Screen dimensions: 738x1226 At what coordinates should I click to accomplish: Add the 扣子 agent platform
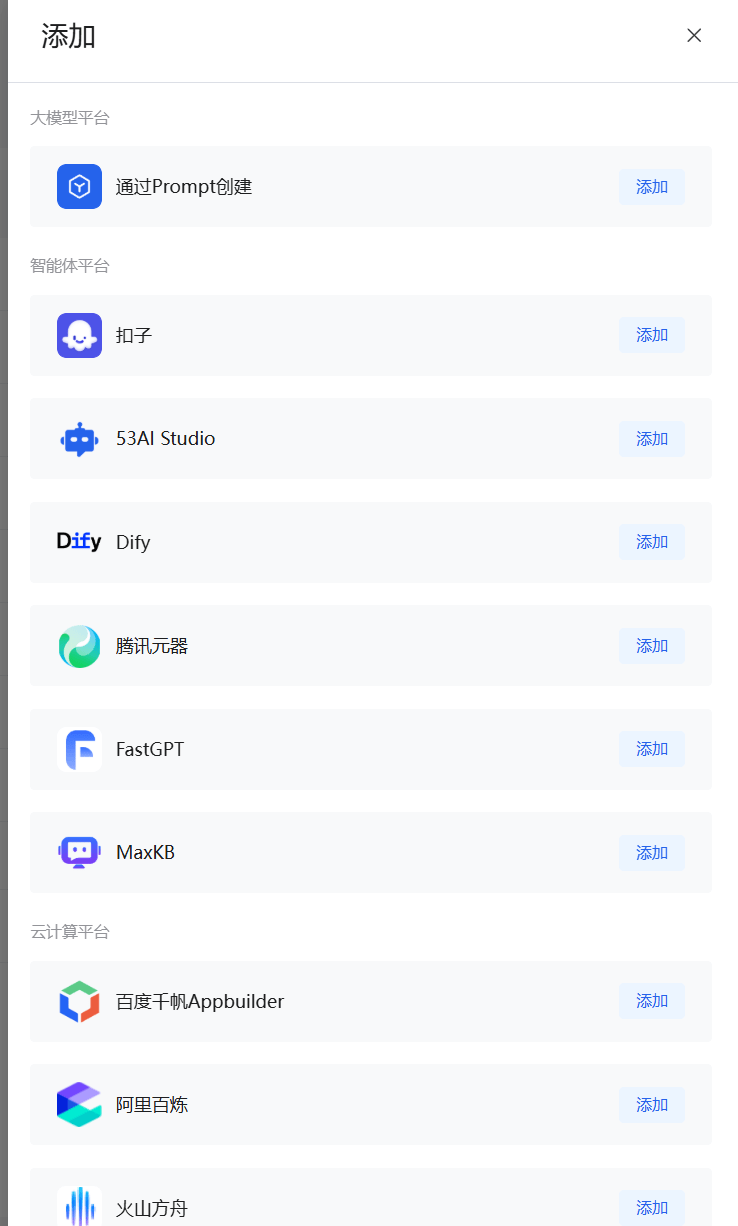(x=651, y=335)
